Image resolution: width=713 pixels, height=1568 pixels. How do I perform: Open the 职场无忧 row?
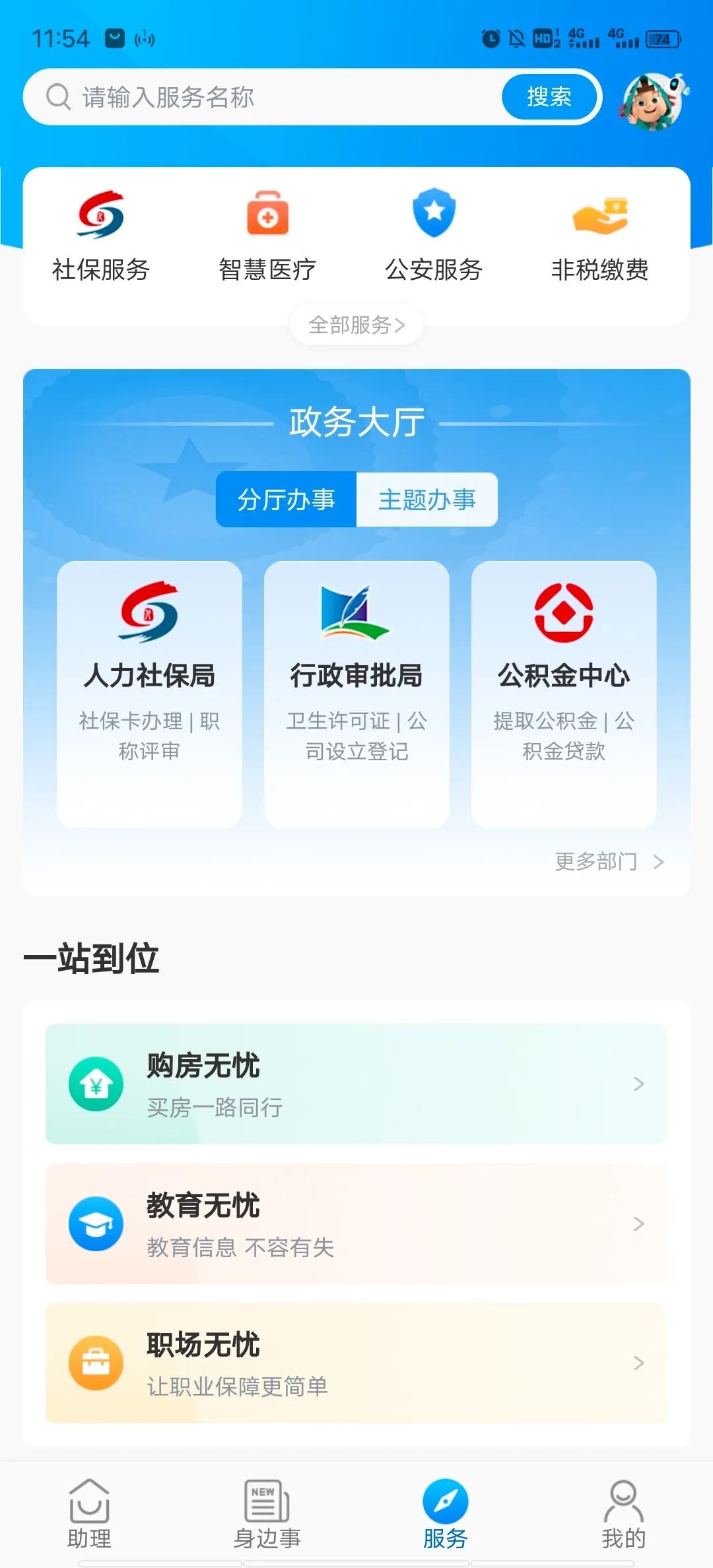[356, 1363]
